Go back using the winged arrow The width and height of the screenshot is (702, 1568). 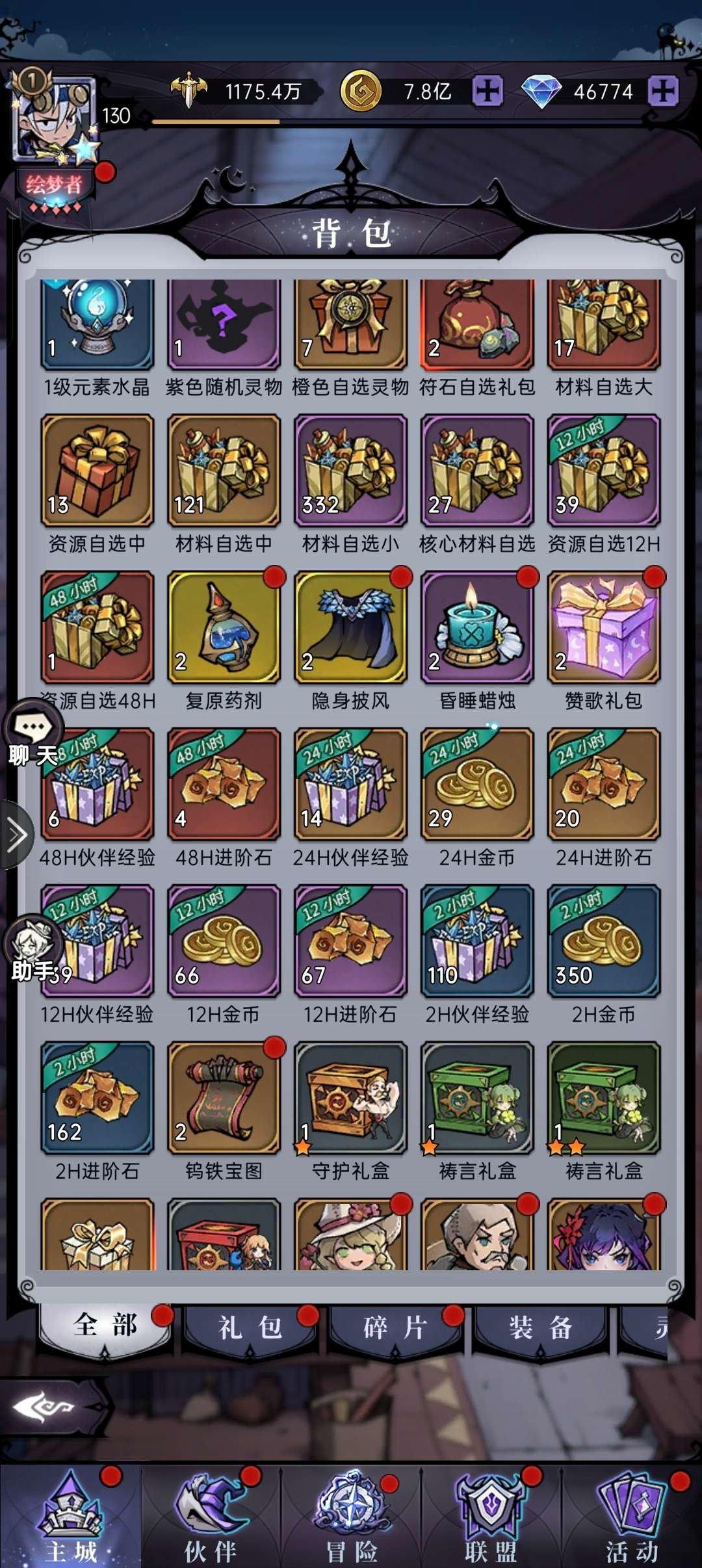(45, 1407)
